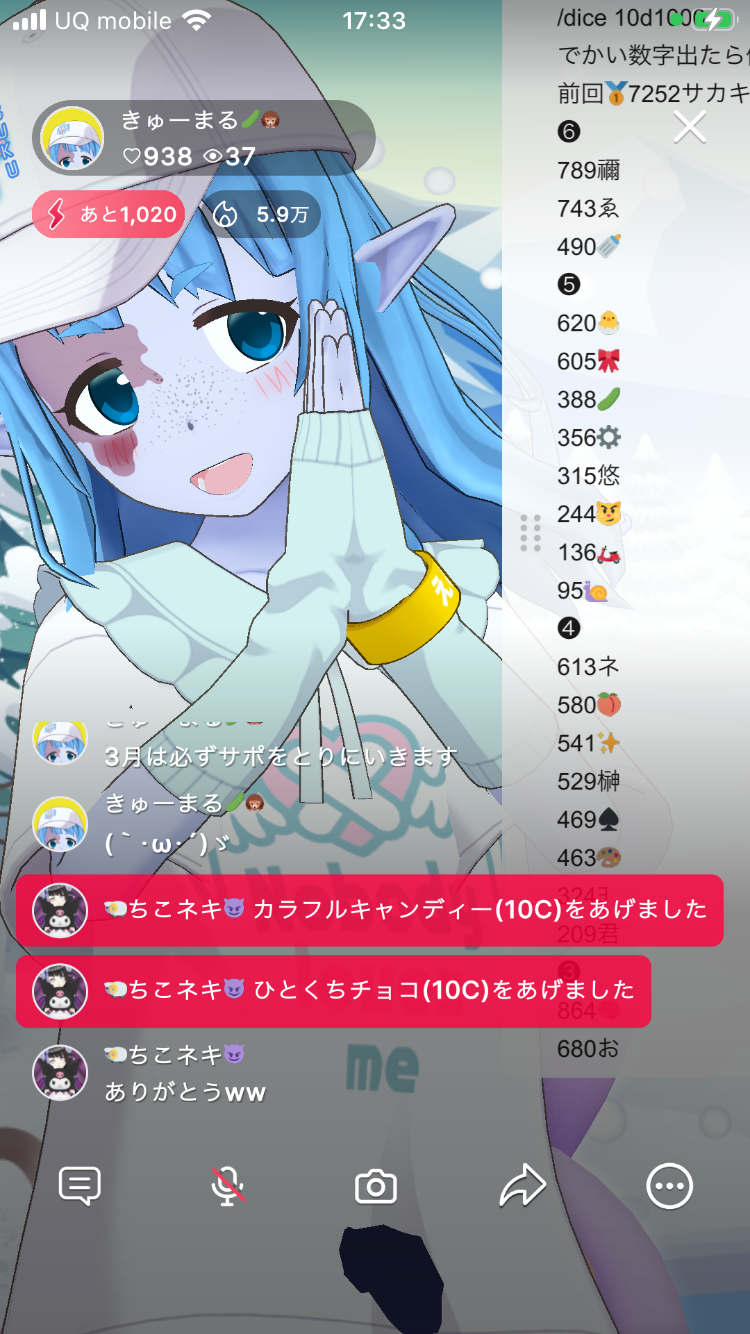Tap the side panel's dotted drag handle
This screenshot has height=1334, width=750.
[531, 533]
